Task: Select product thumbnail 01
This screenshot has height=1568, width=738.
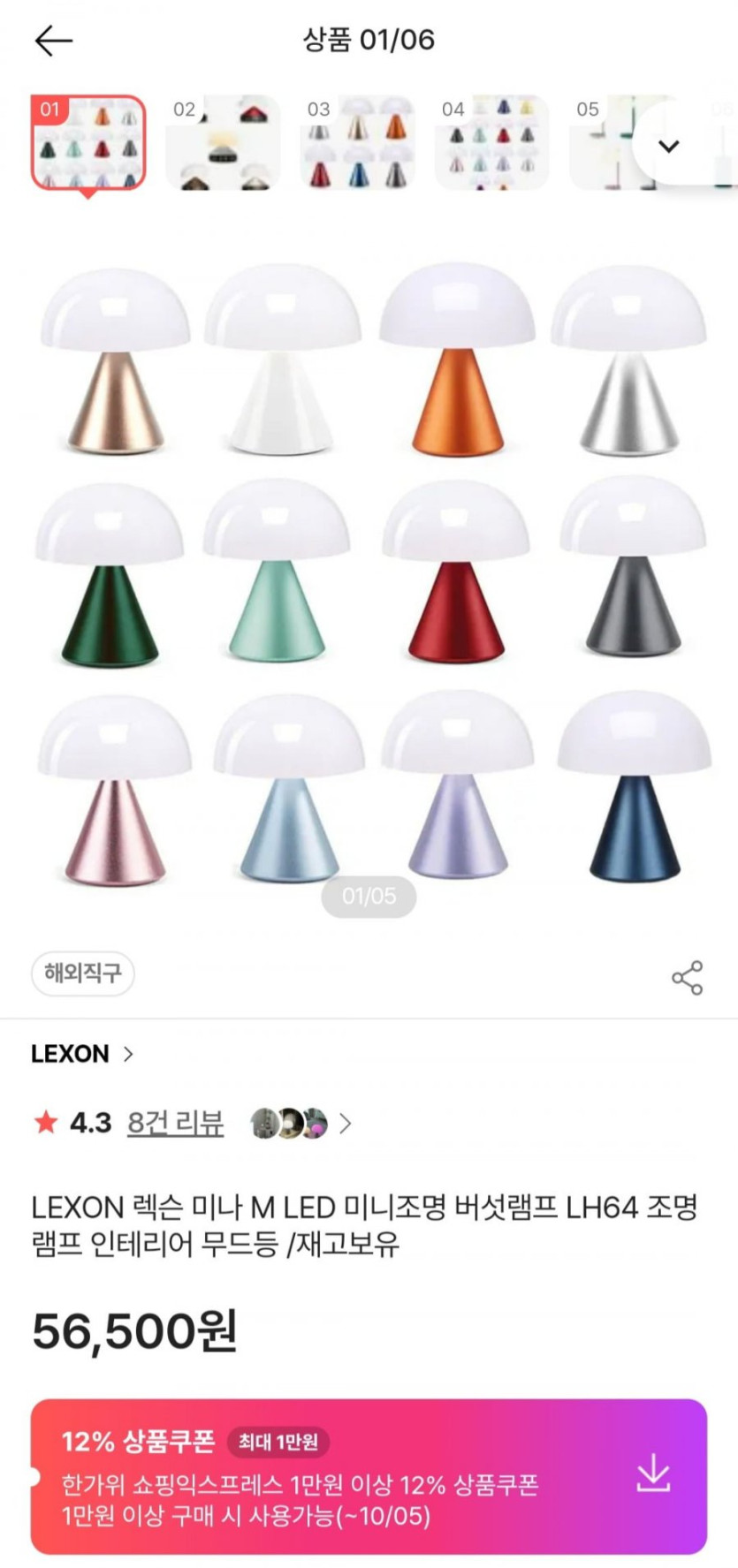Action: (x=88, y=143)
